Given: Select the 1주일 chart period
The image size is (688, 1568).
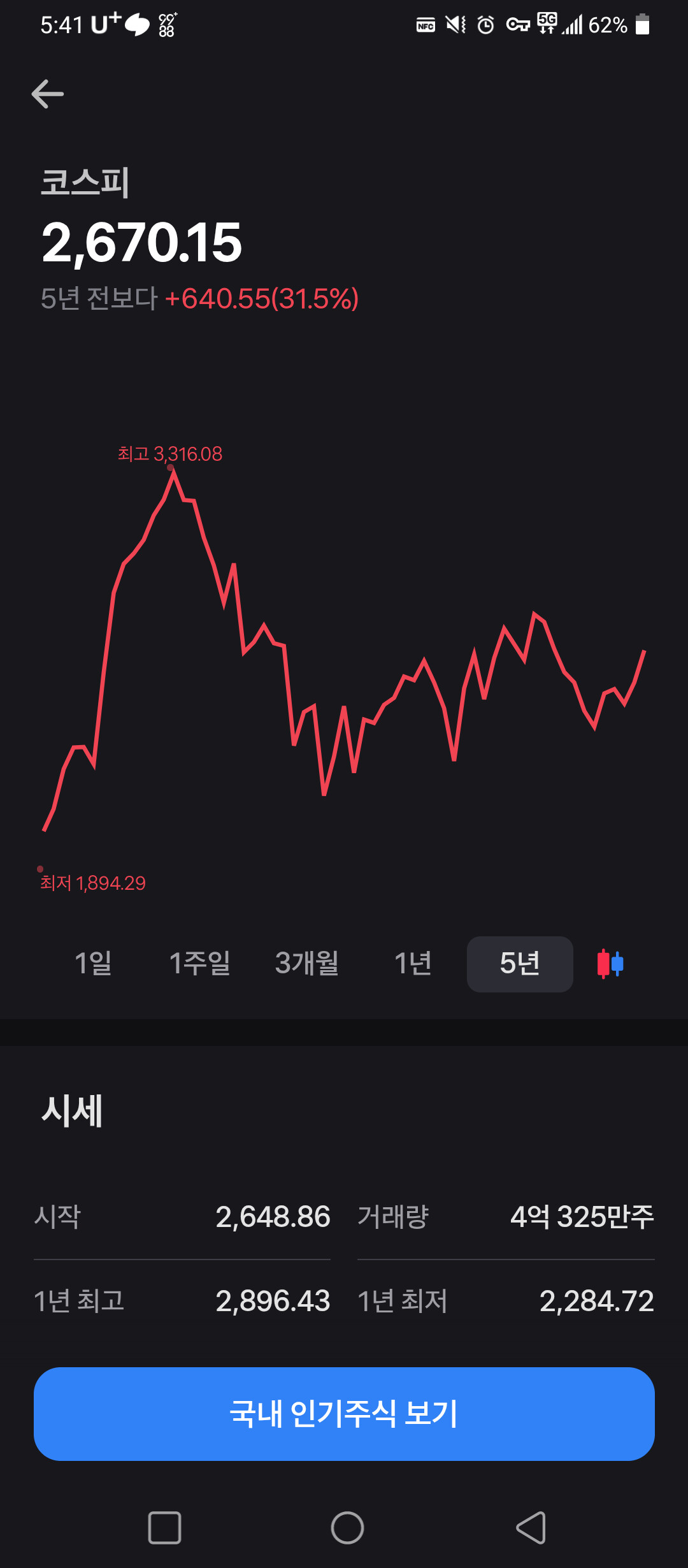Looking at the screenshot, I should pos(199,963).
